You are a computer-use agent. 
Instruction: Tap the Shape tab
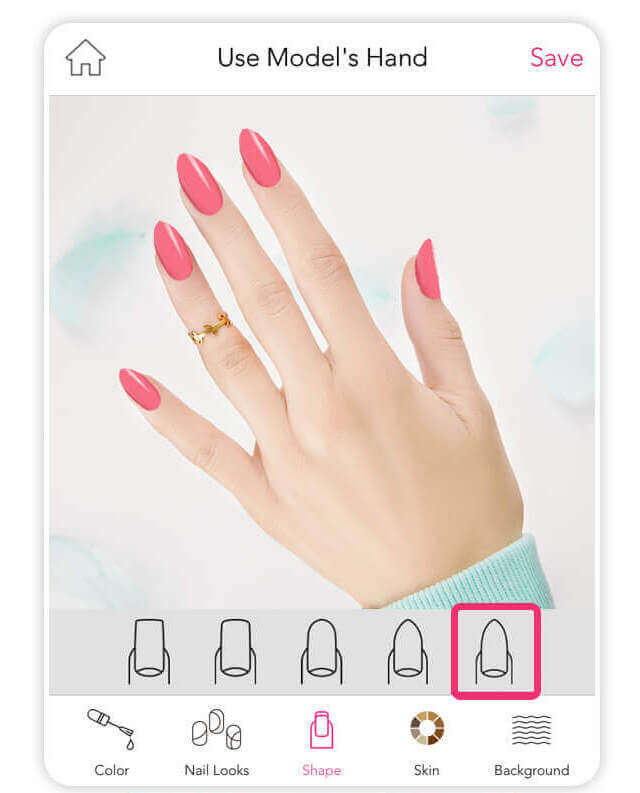pos(321,742)
